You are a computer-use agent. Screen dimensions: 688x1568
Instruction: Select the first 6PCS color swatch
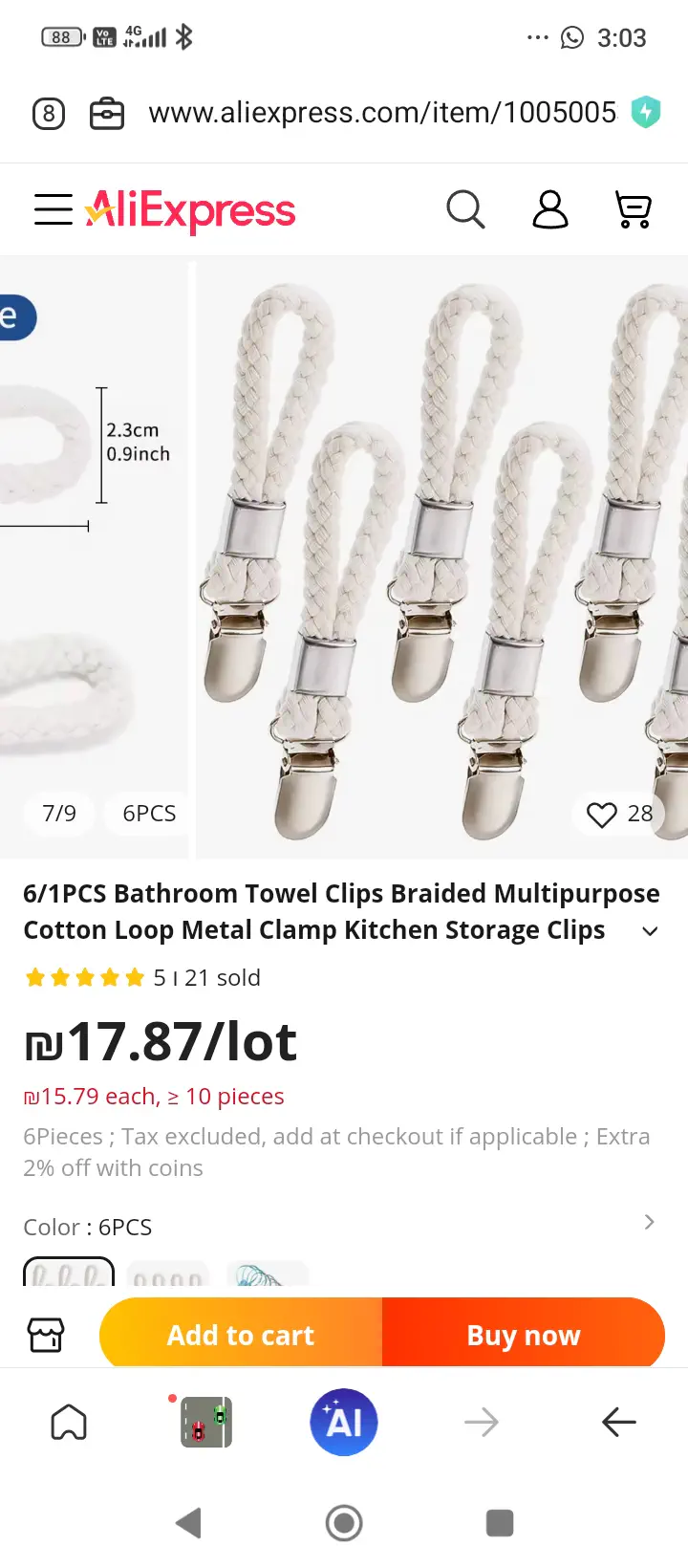point(69,1274)
